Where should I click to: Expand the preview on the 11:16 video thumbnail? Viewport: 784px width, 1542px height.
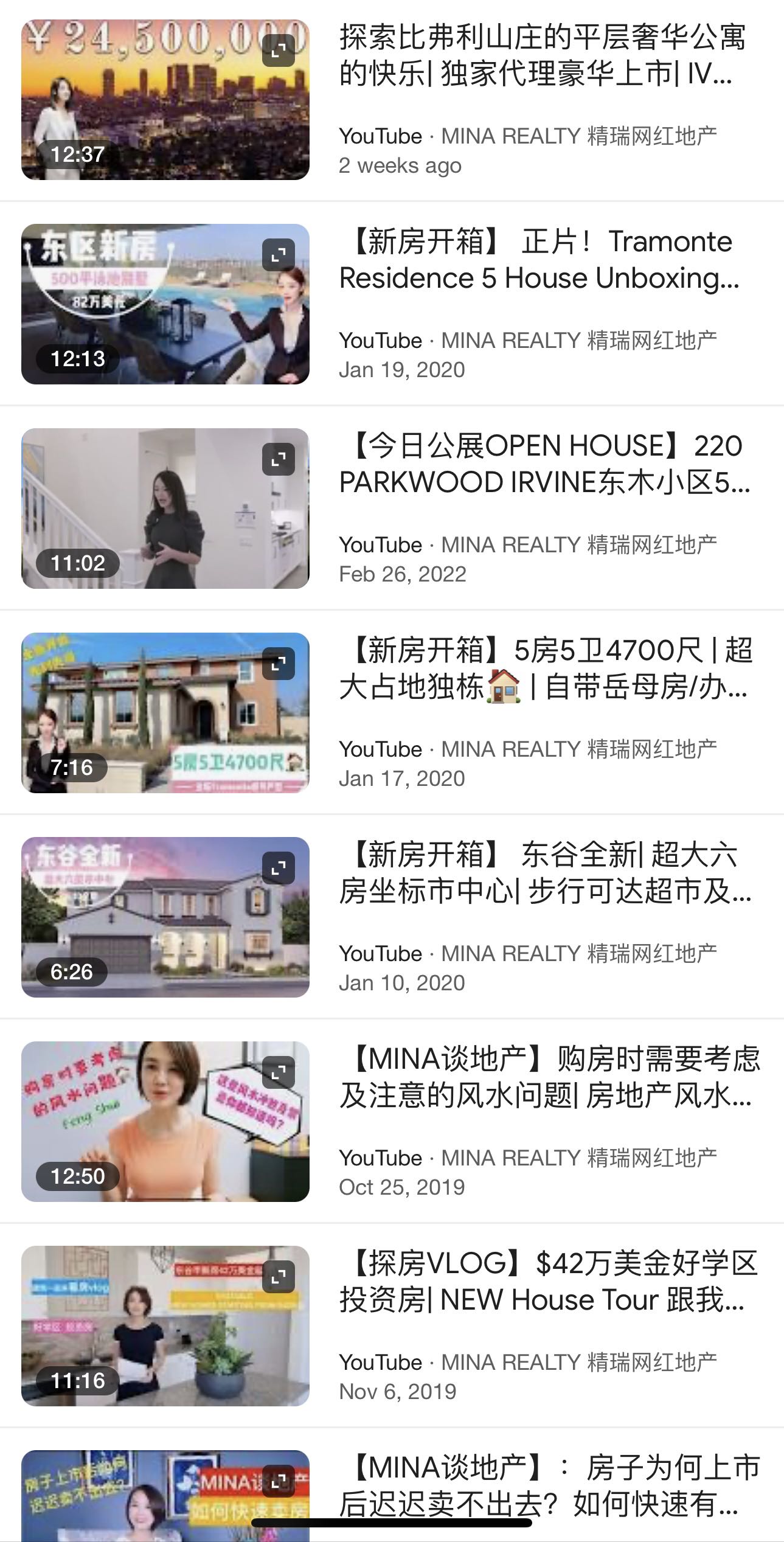click(278, 1277)
